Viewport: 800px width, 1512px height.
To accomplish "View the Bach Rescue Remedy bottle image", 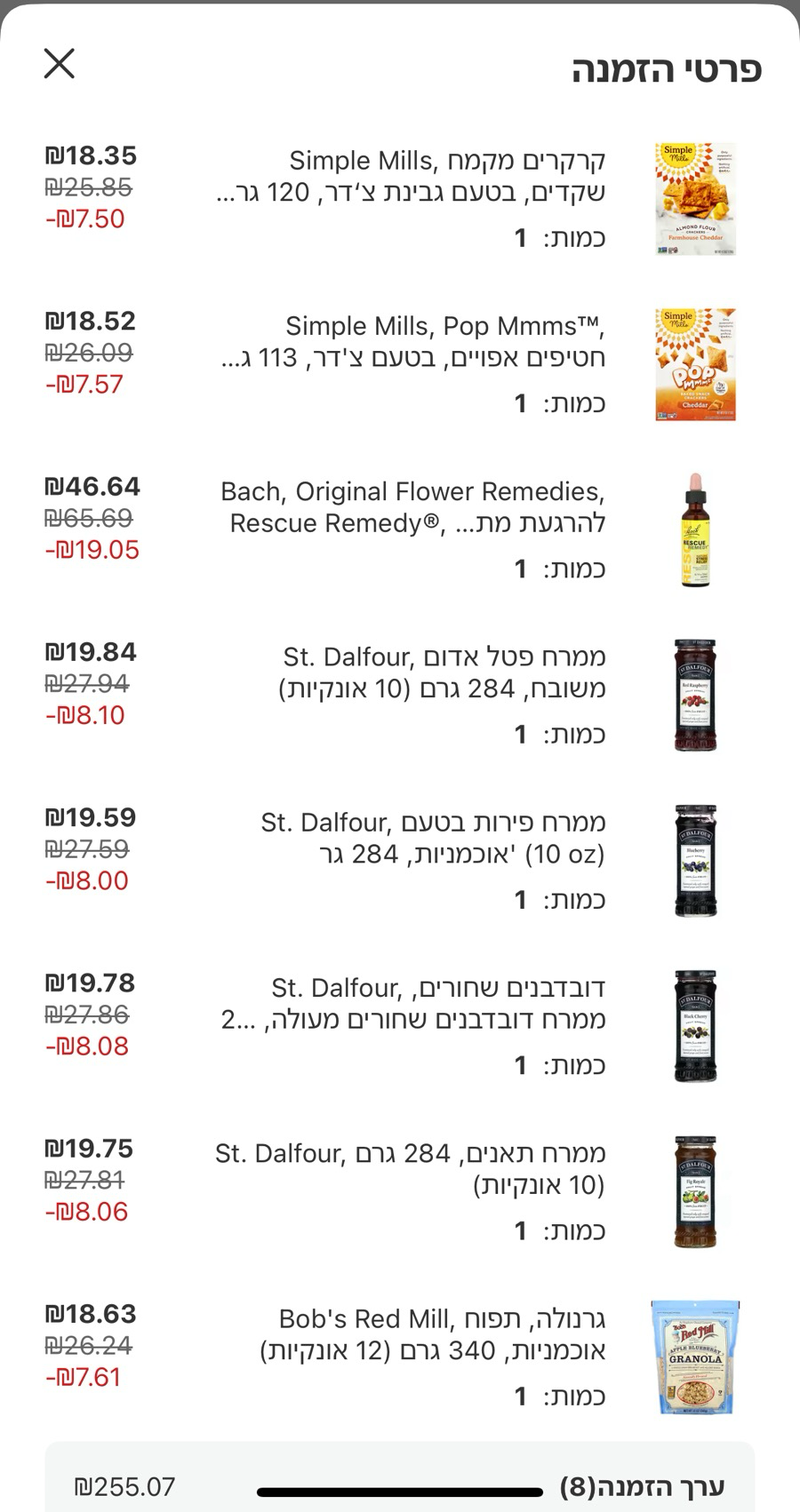I will [696, 529].
